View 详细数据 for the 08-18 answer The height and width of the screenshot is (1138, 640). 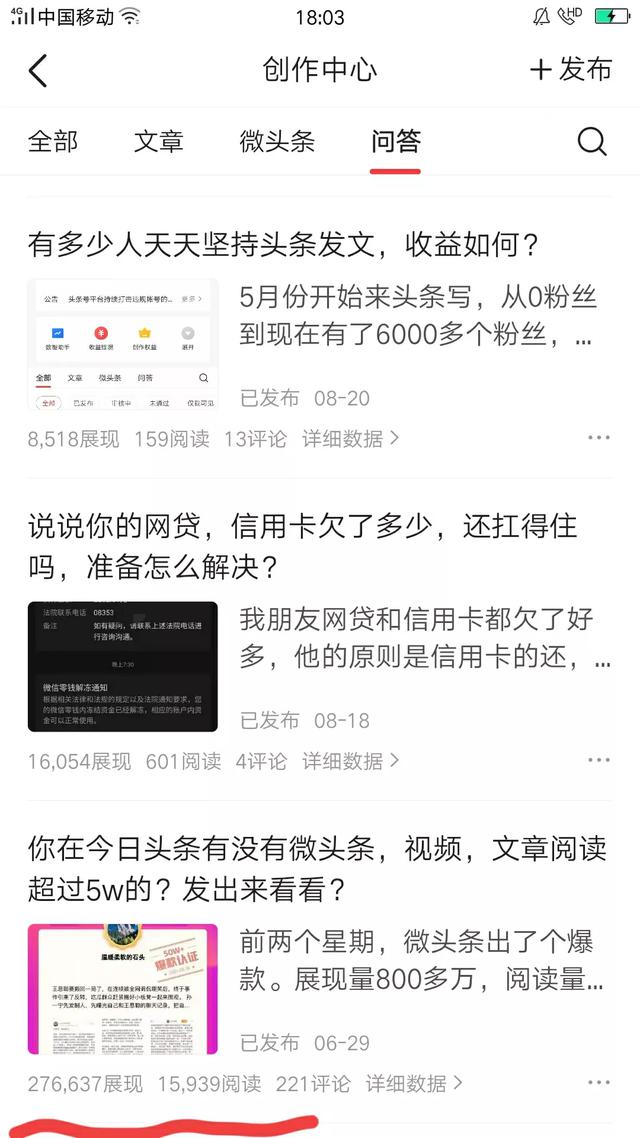click(x=350, y=761)
